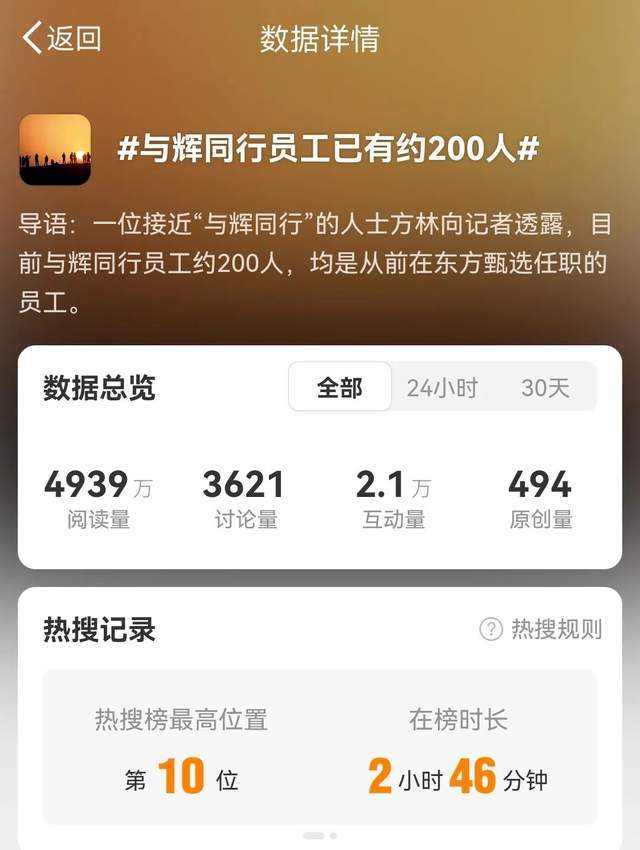Switch to the 30天 tab
This screenshot has width=640, height=850.
(x=545, y=388)
